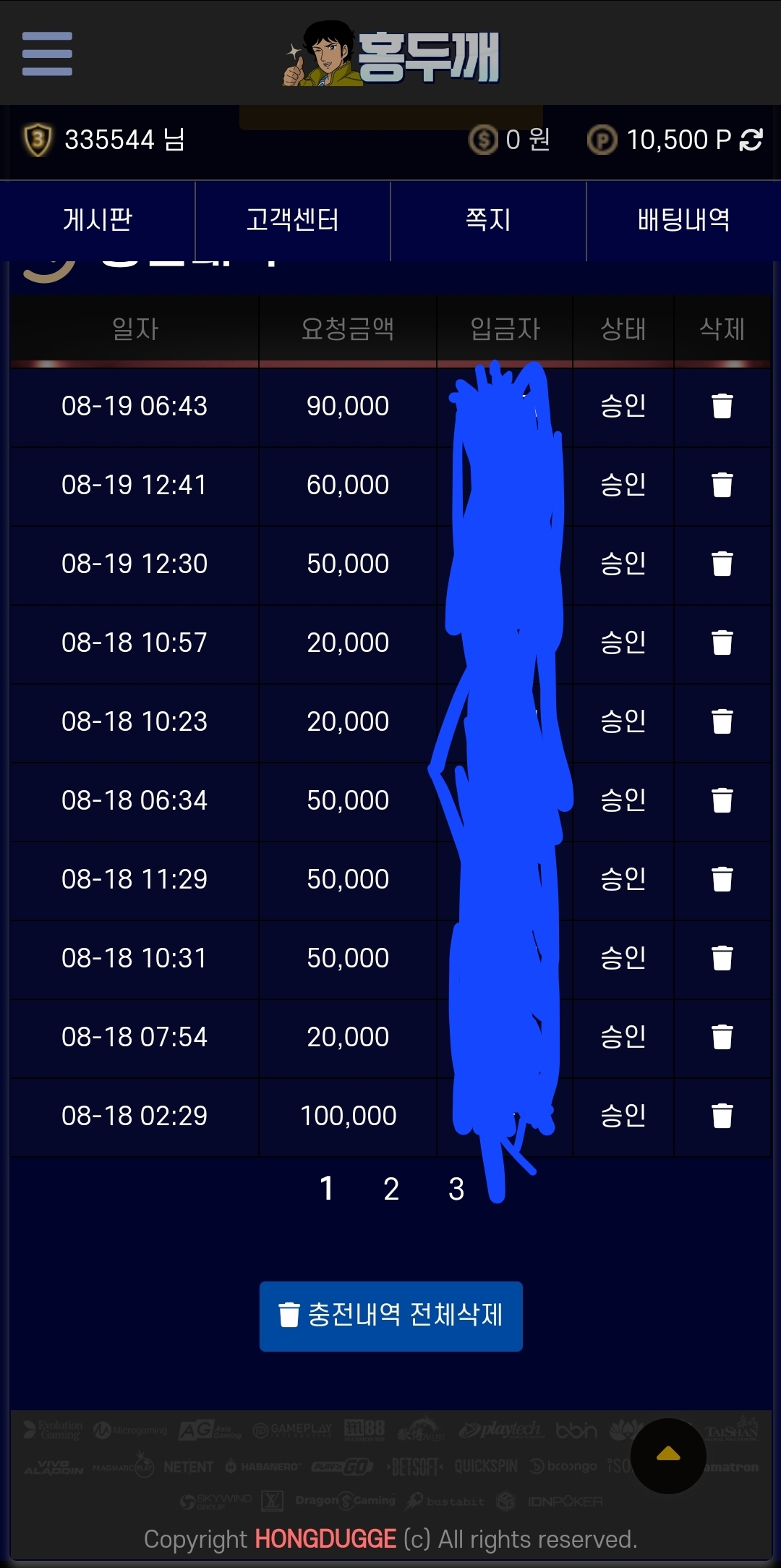
Task: Delete the 08-18 06:34 deposit record
Action: [722, 800]
